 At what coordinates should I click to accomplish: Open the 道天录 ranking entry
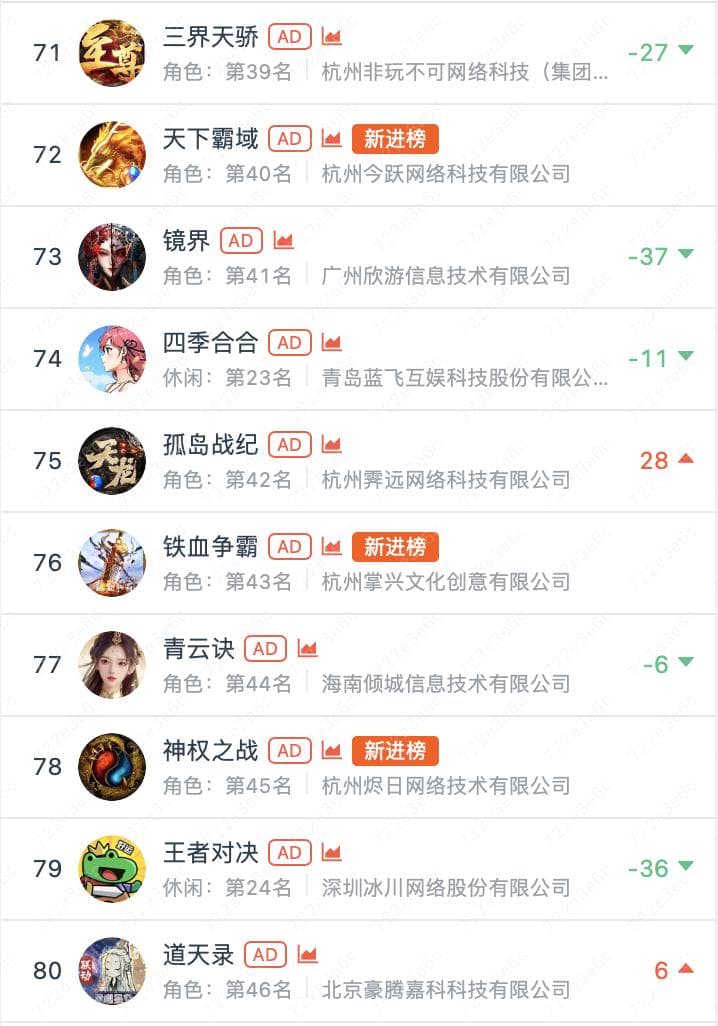(199, 955)
